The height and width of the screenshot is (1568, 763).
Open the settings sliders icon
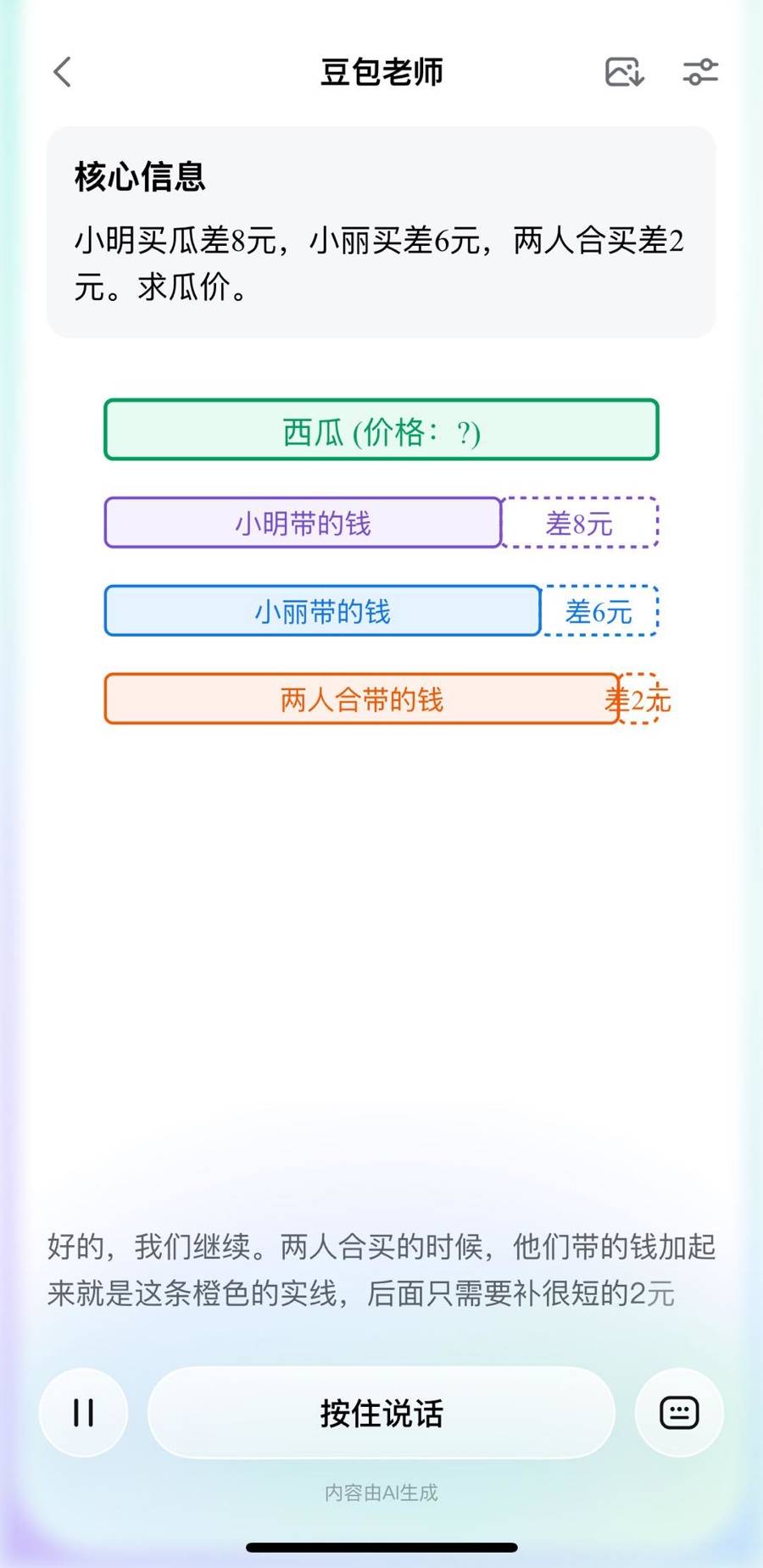click(700, 72)
